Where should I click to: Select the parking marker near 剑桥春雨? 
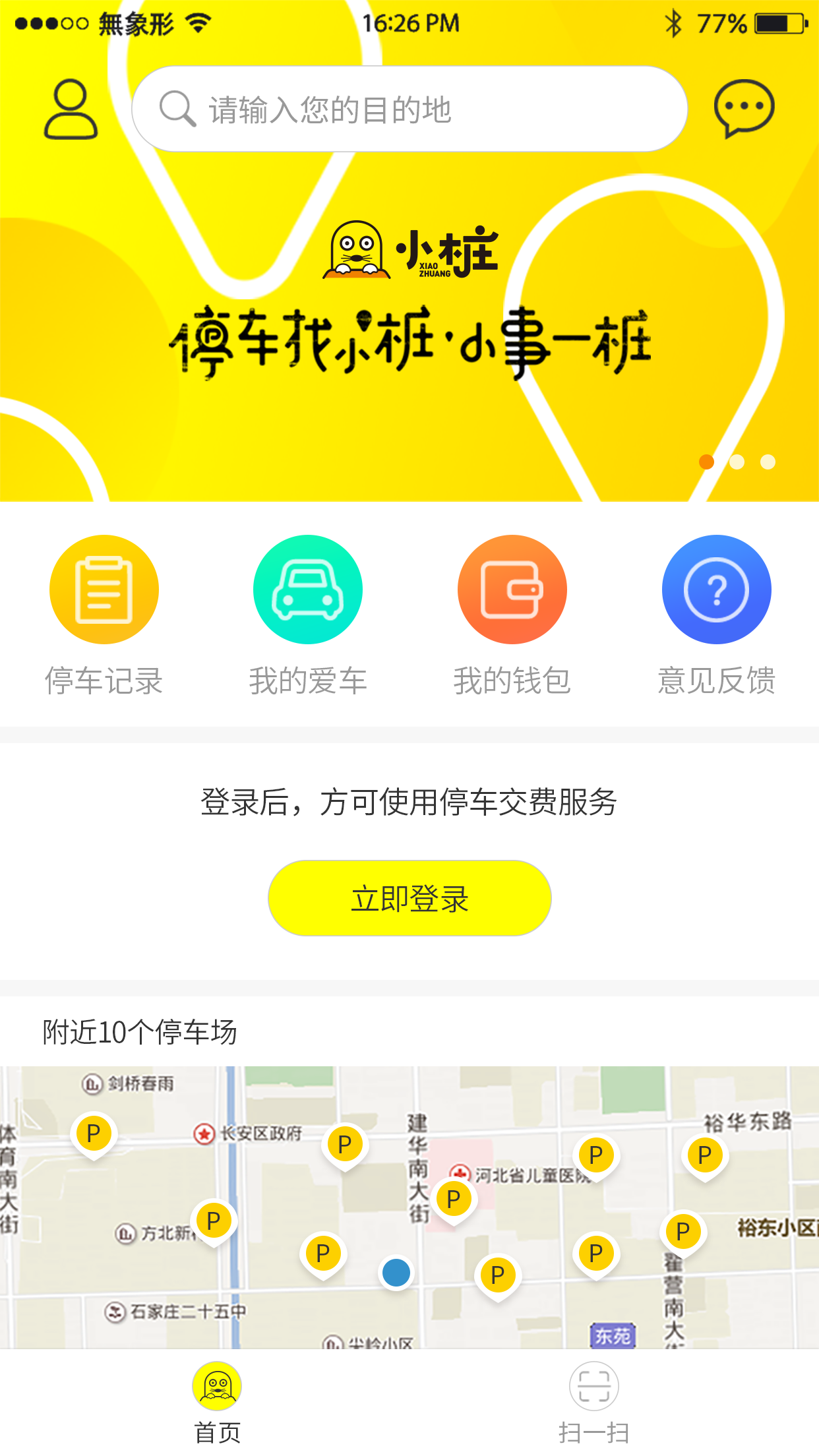click(x=94, y=1134)
